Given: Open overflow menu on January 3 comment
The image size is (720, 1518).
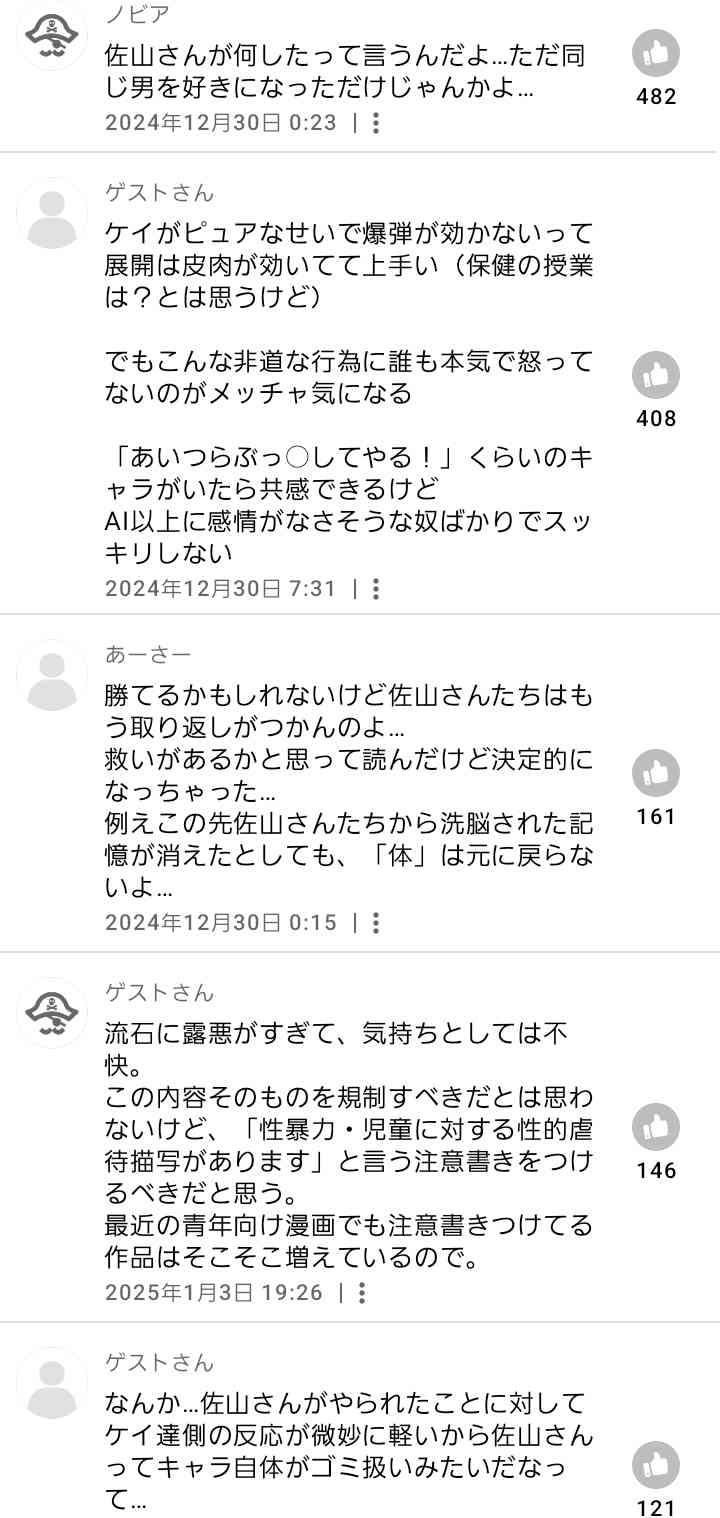Looking at the screenshot, I should (362, 1293).
